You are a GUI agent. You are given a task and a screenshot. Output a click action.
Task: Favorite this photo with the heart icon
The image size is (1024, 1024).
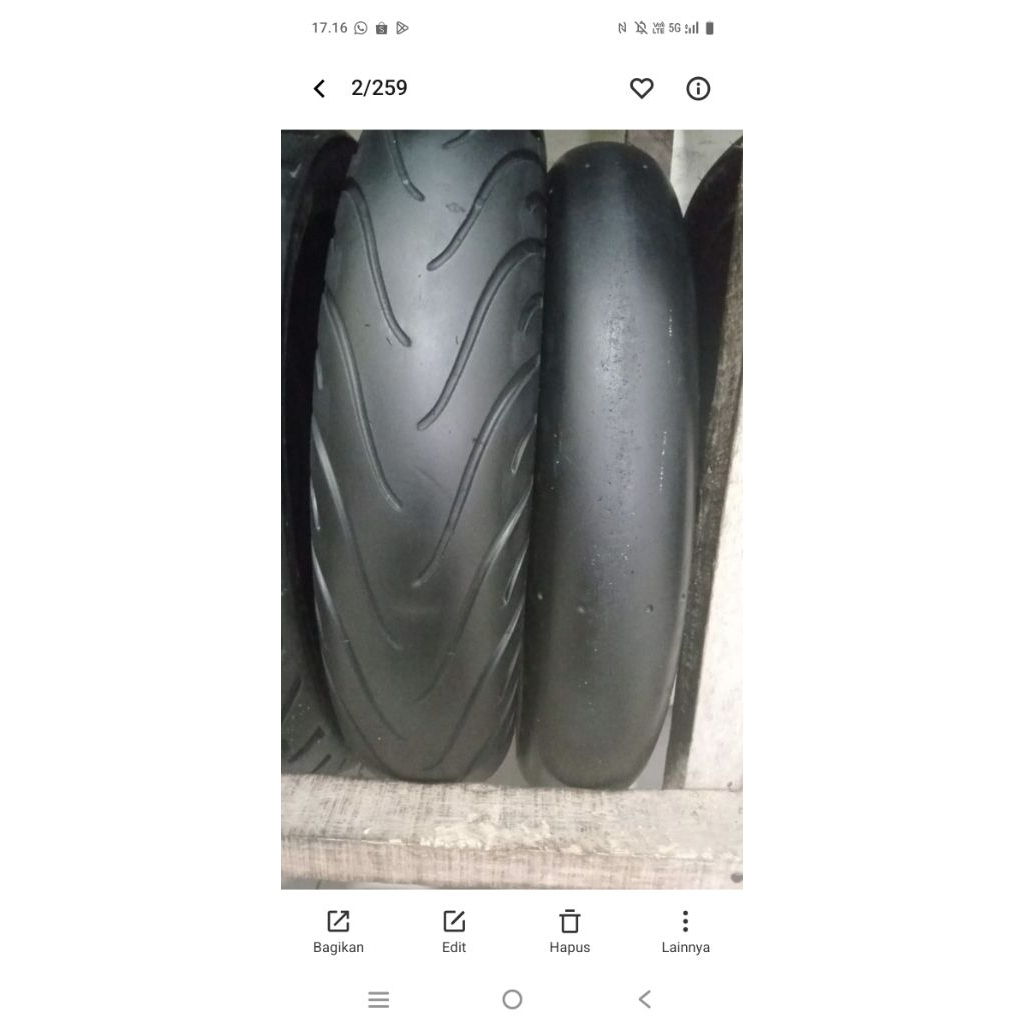(x=641, y=89)
